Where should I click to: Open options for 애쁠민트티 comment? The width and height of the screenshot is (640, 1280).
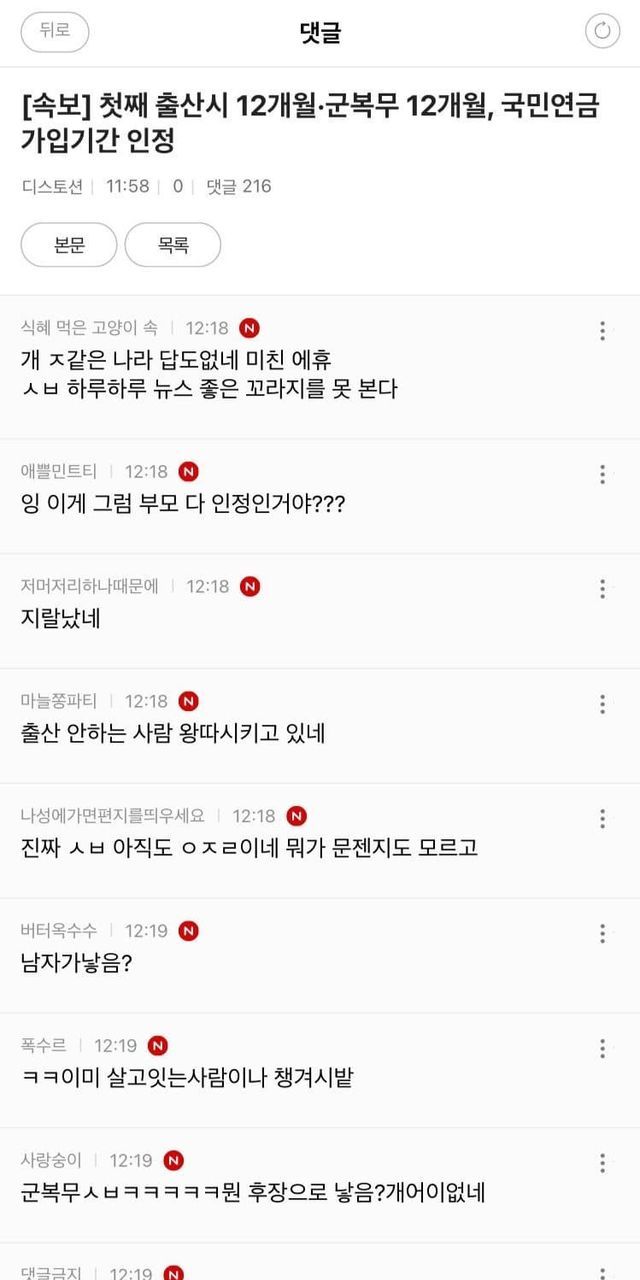(x=602, y=474)
